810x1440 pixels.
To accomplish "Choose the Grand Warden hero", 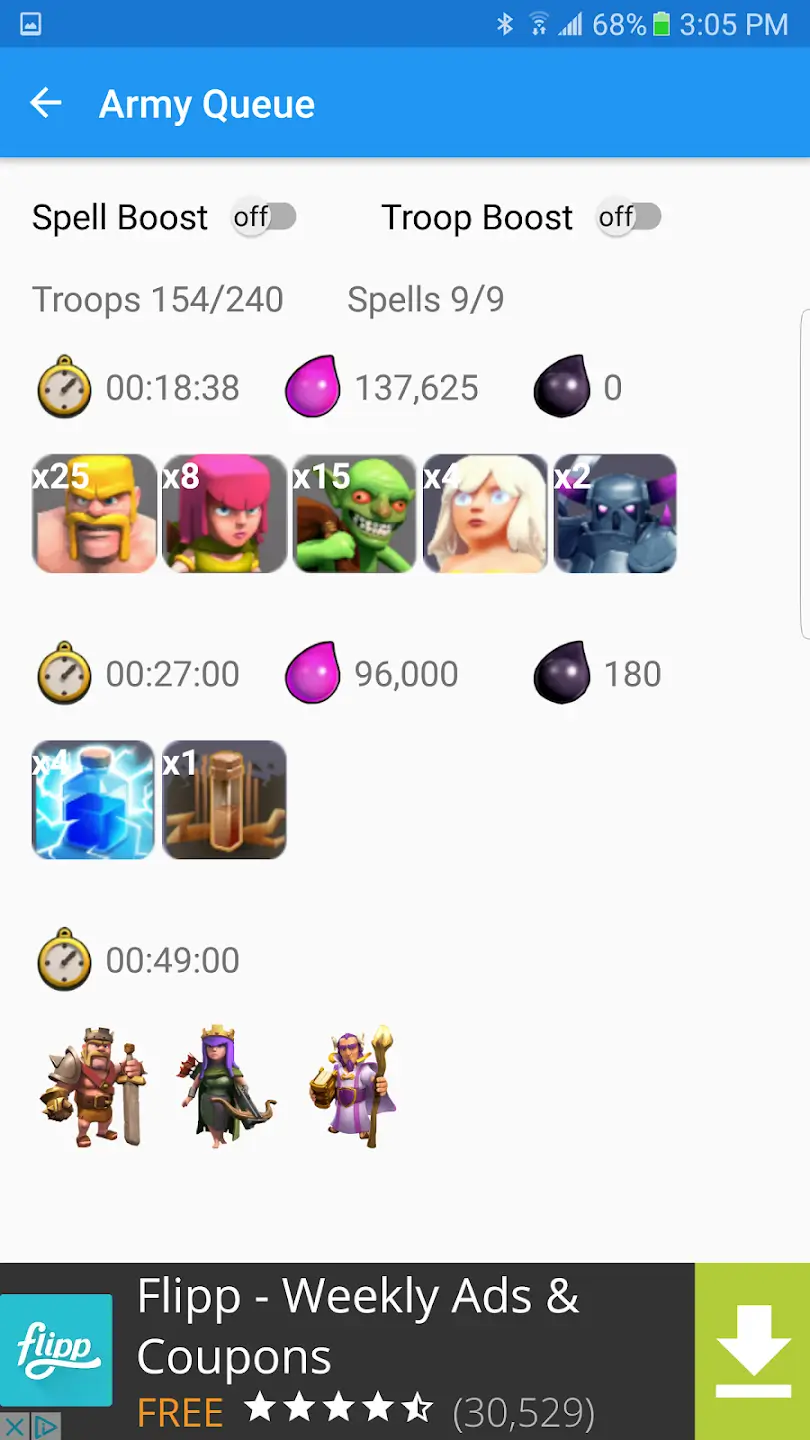I will 355,1086.
